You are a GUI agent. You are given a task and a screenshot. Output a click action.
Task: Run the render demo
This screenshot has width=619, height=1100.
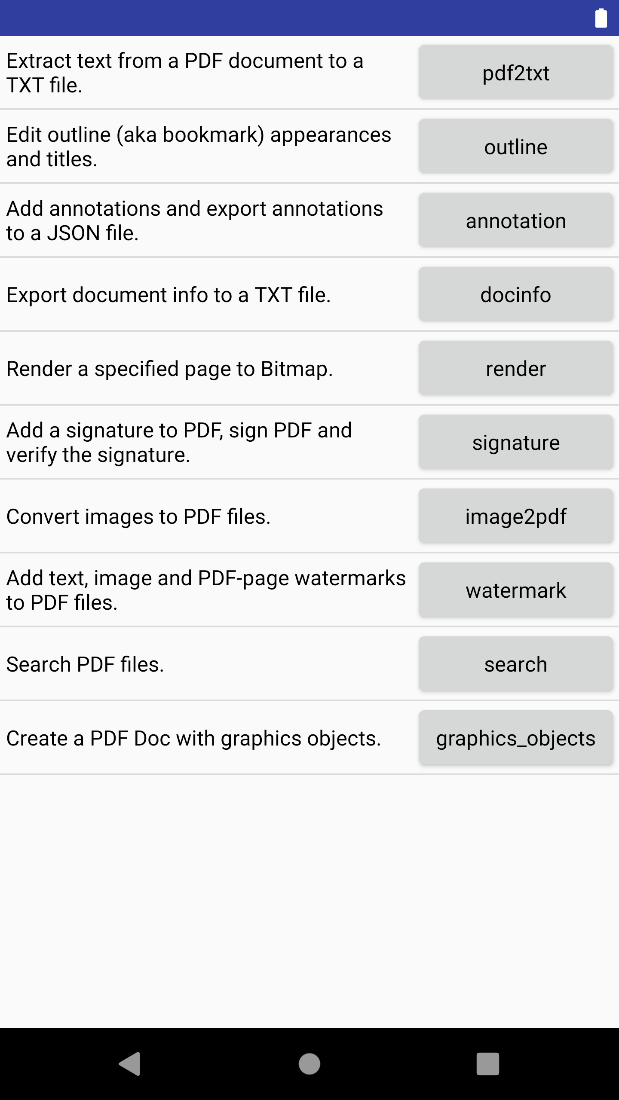[515, 369]
